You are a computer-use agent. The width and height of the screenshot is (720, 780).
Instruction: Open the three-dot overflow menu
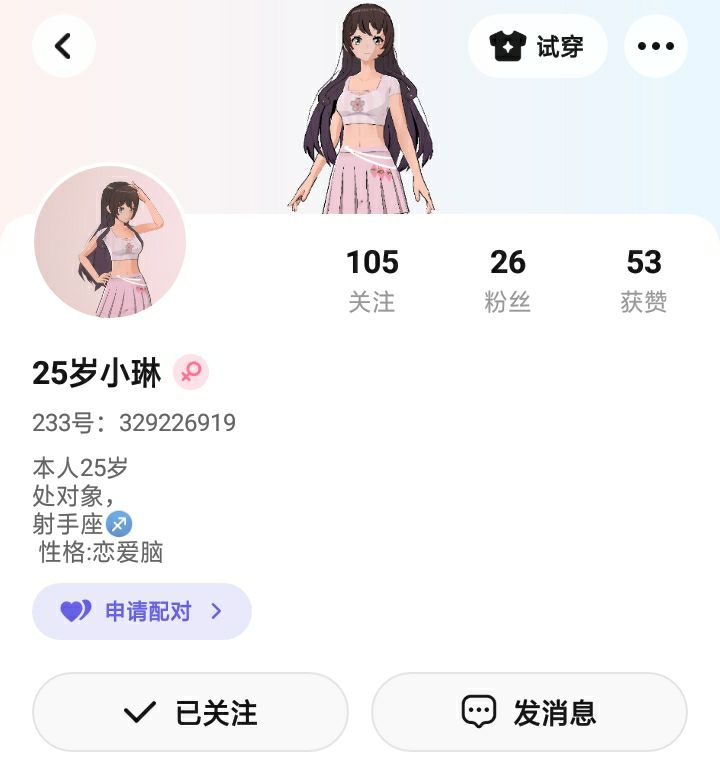click(656, 46)
